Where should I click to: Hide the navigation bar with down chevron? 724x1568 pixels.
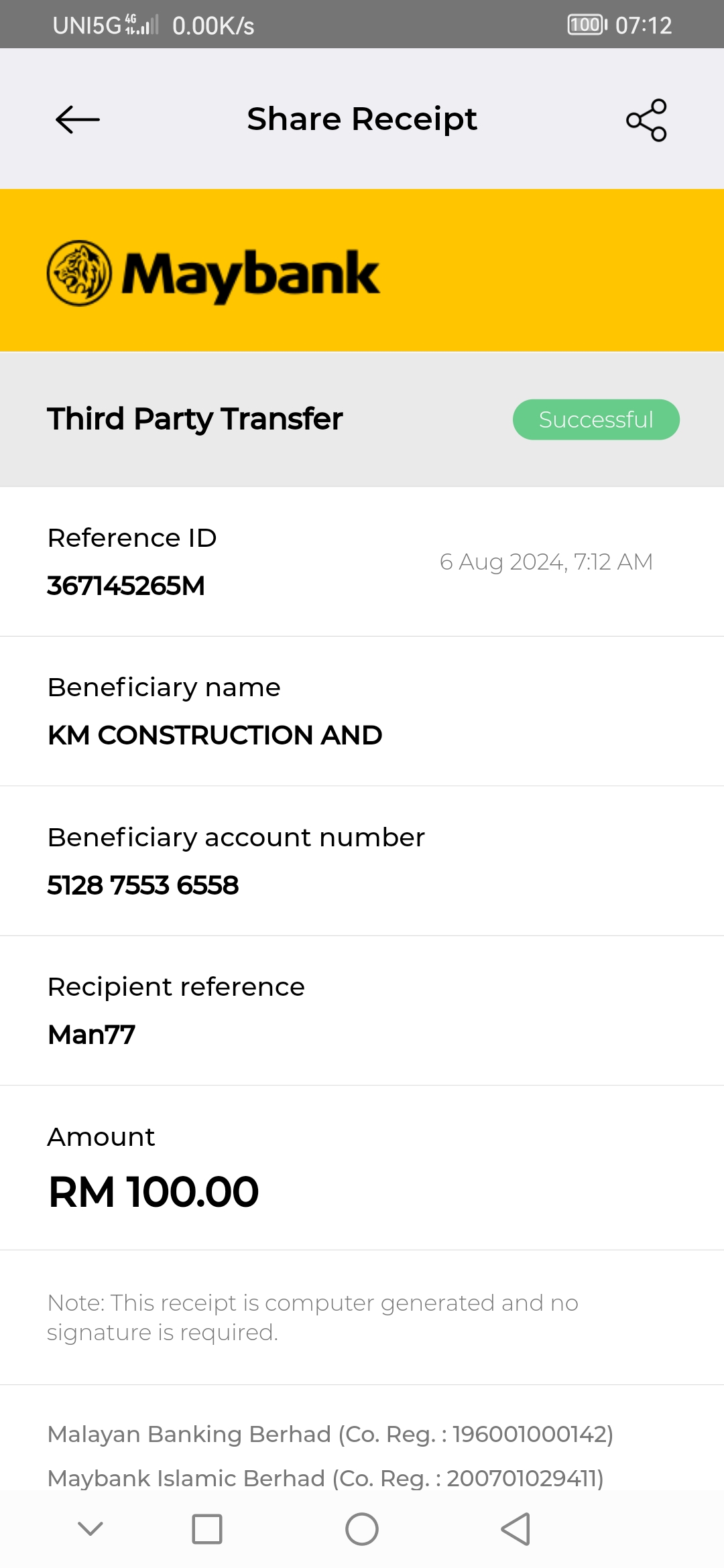tap(90, 1529)
